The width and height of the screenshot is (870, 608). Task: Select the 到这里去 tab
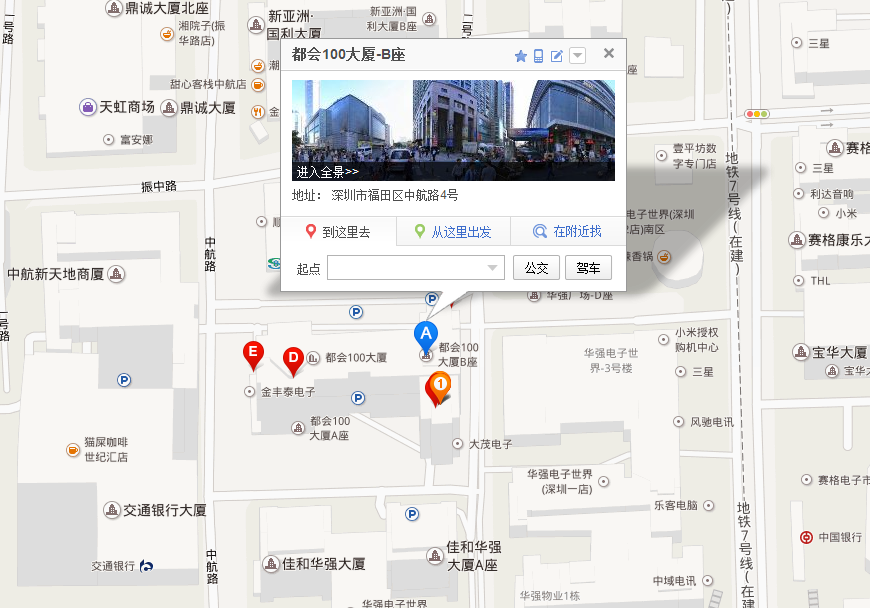tap(338, 232)
